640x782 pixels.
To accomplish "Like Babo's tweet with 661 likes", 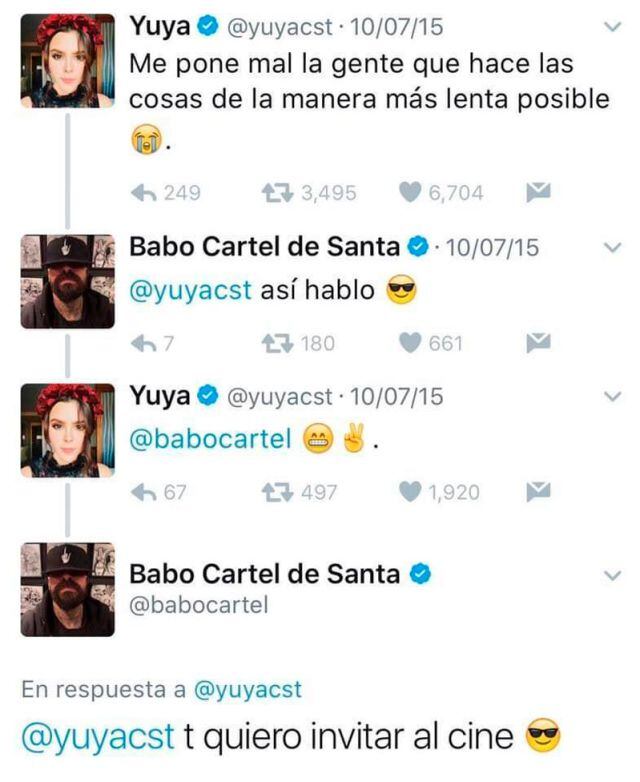I will [410, 343].
